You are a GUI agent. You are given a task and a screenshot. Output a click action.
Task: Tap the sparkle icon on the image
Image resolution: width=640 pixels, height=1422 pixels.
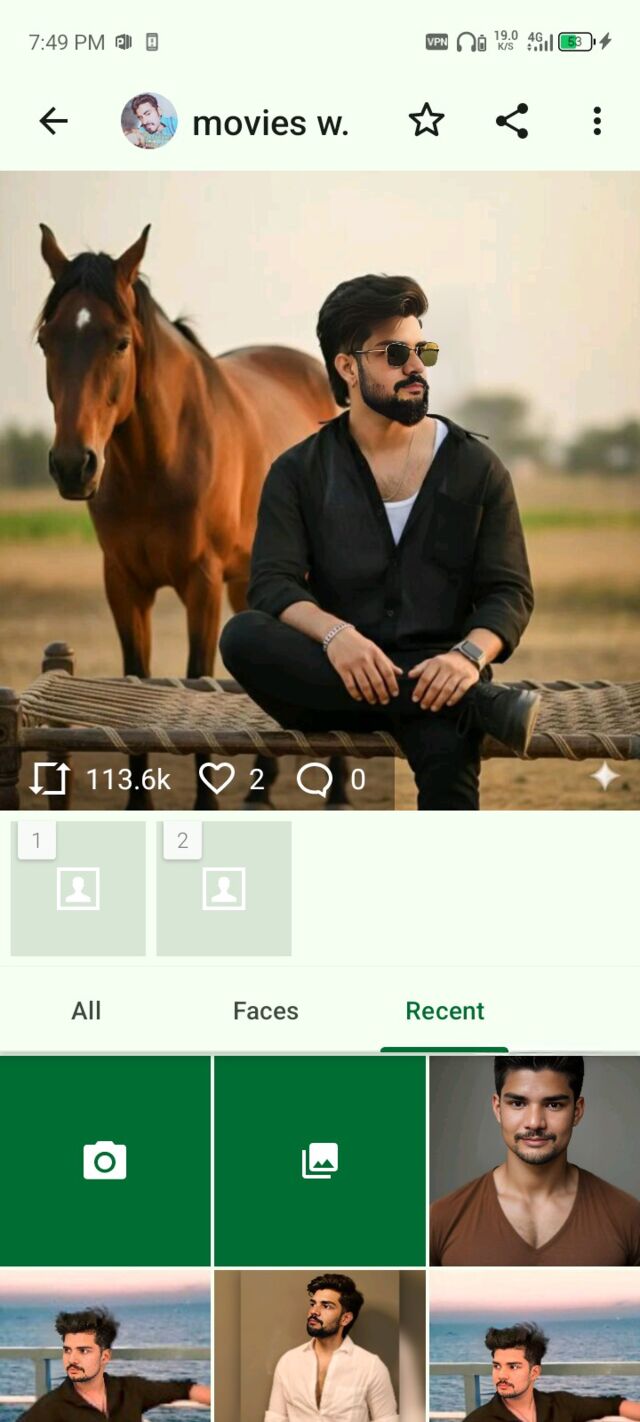coord(605,776)
